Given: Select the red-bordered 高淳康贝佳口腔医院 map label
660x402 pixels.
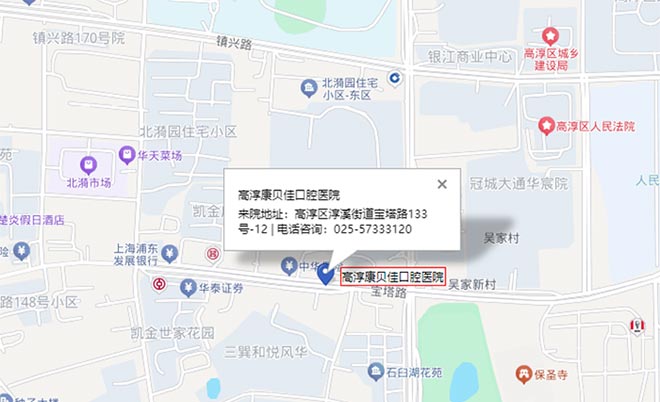Looking at the screenshot, I should click(392, 276).
